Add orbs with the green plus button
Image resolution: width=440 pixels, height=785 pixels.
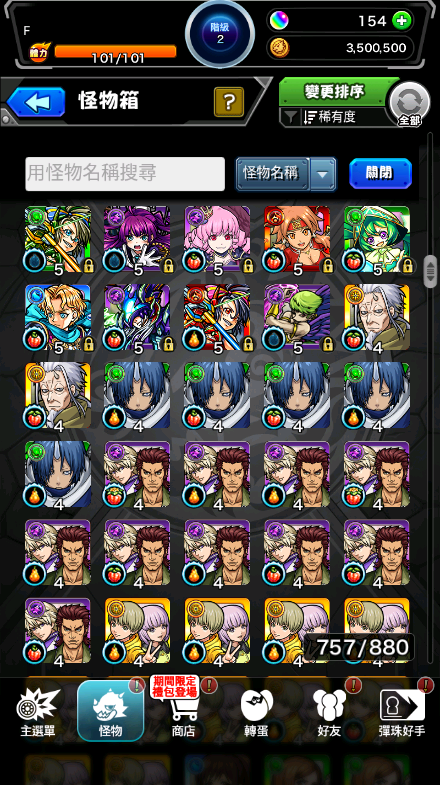coord(402,21)
